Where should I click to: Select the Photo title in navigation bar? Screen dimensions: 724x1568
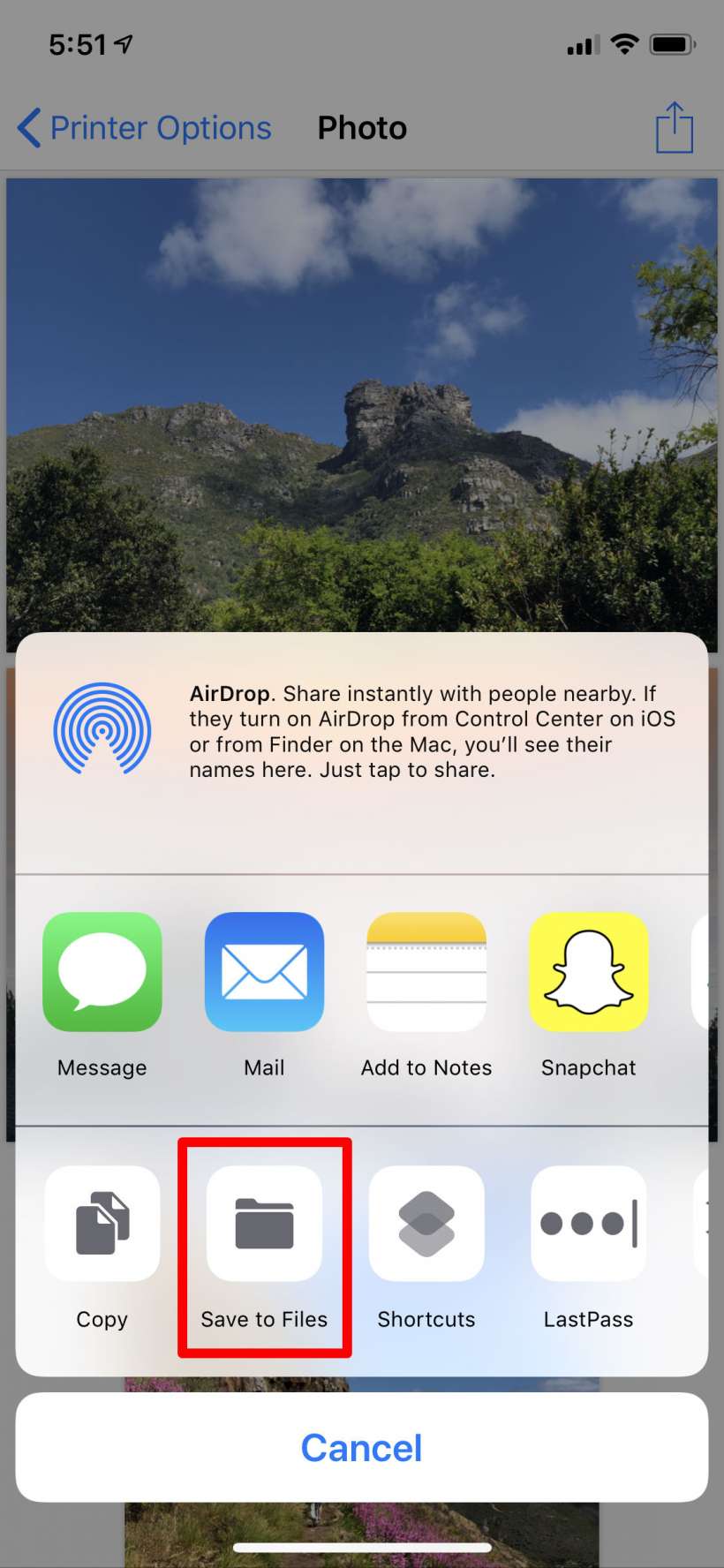tap(361, 127)
